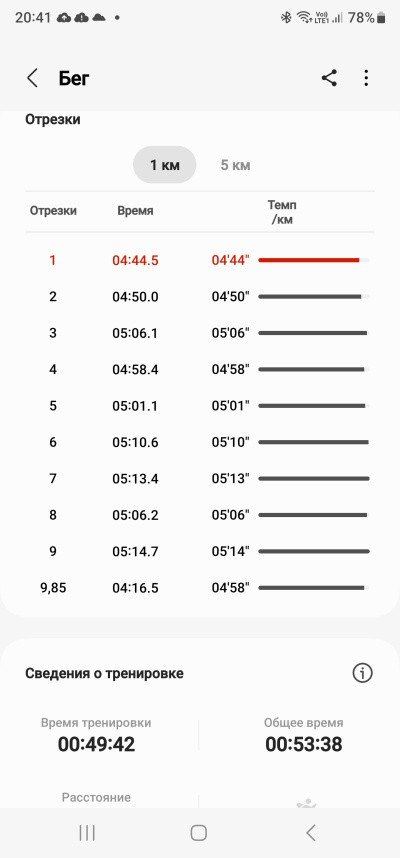Go back from the Бег screen

tap(32, 78)
